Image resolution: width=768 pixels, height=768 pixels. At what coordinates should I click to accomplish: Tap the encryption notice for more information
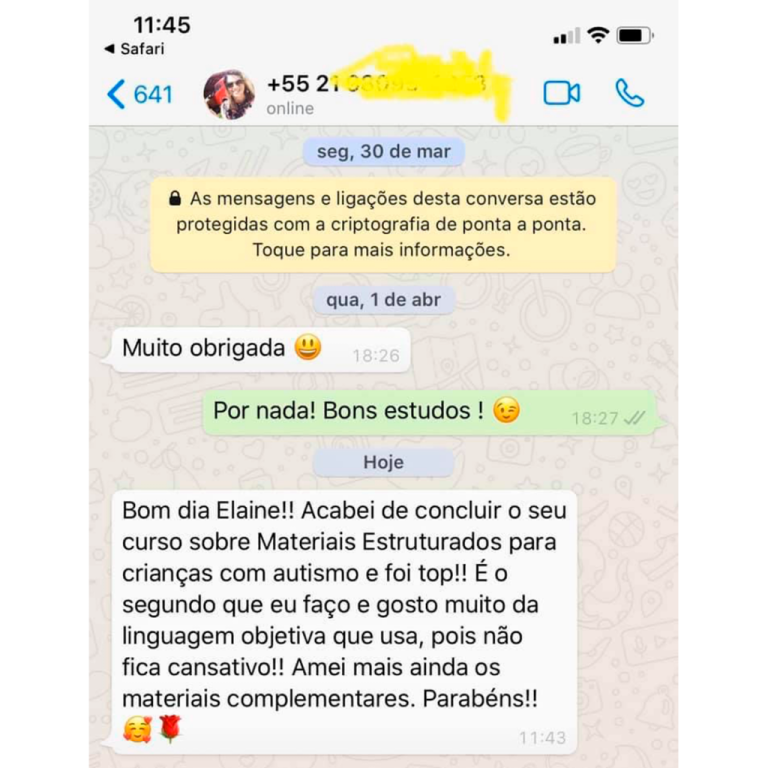point(383,224)
